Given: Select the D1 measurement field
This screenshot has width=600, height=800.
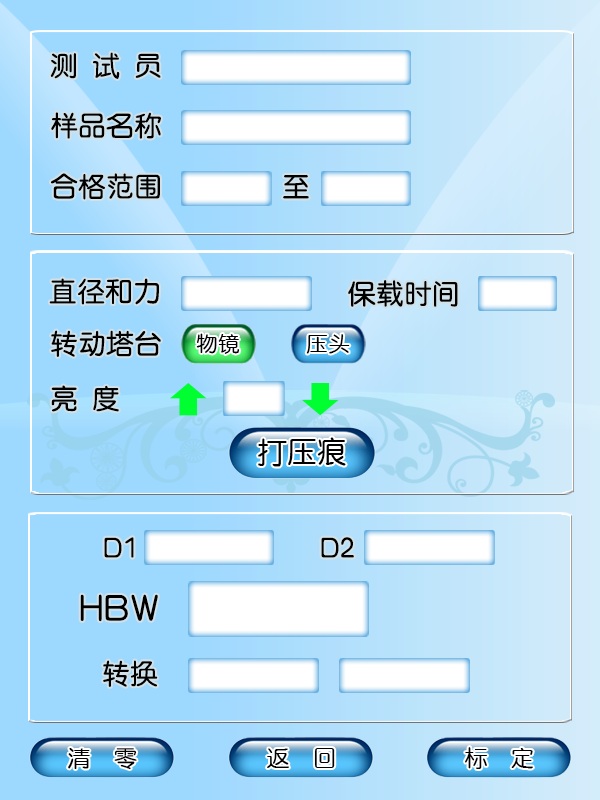Looking at the screenshot, I should [210, 547].
